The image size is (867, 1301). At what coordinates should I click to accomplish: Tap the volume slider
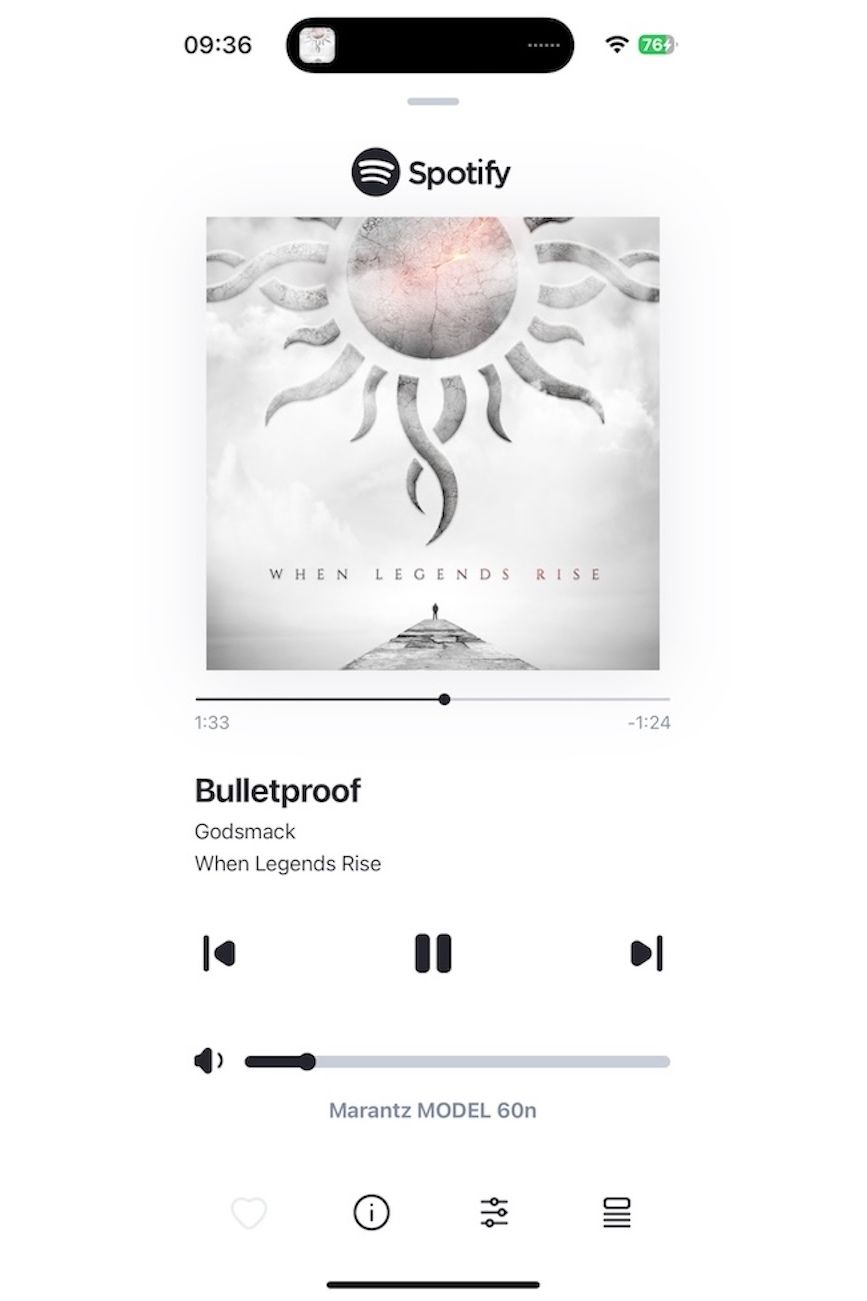point(457,1062)
